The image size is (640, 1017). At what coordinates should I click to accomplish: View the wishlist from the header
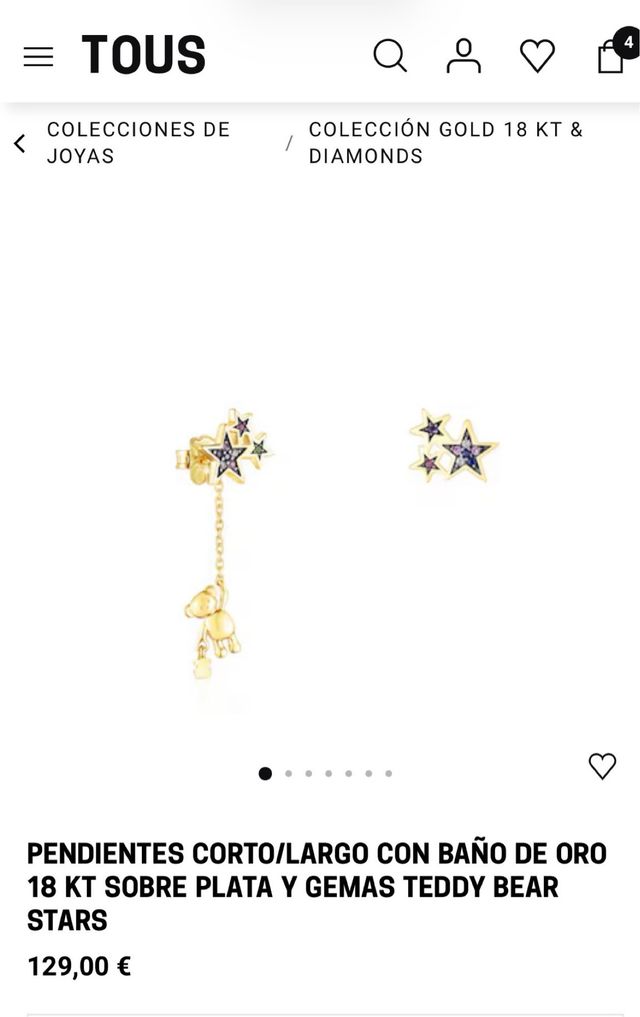[537, 56]
